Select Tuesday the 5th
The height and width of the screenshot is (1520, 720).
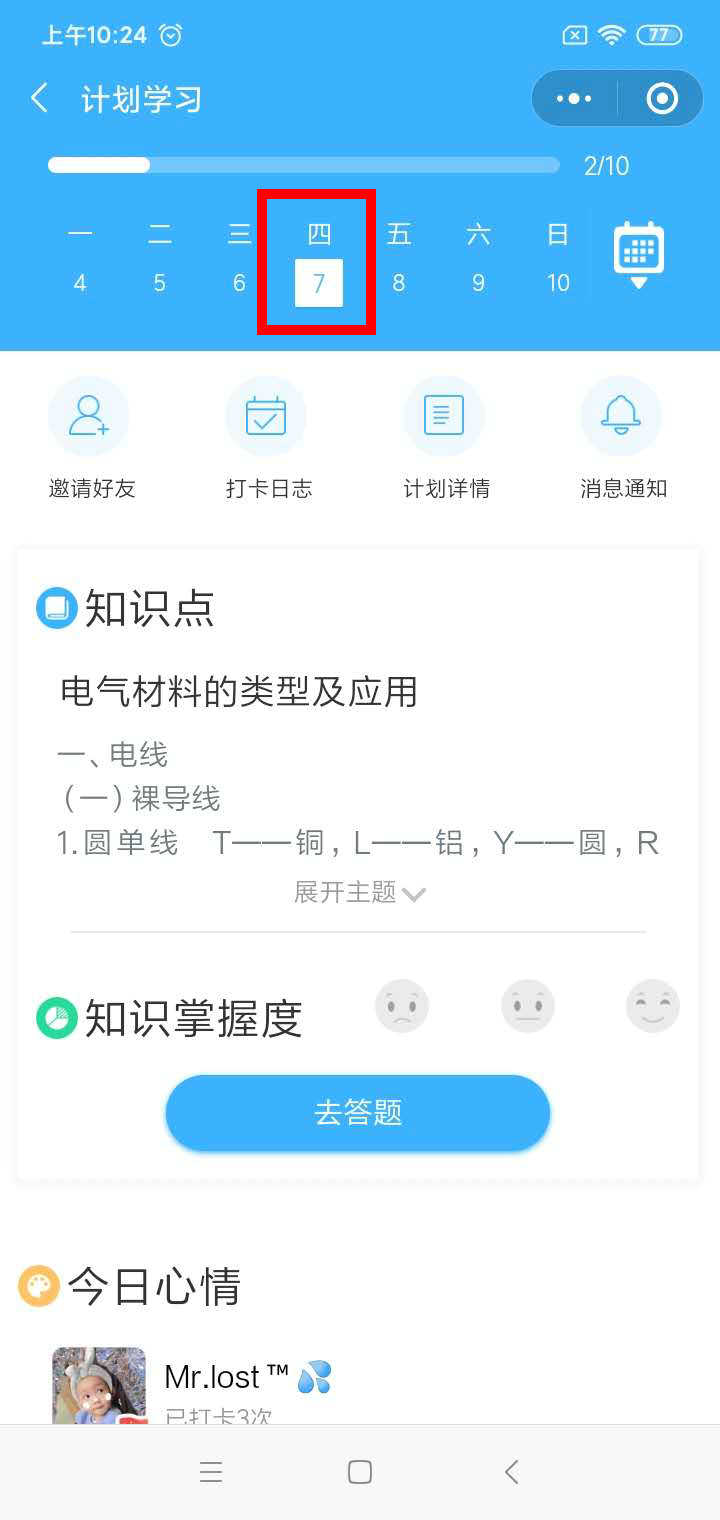pos(159,260)
